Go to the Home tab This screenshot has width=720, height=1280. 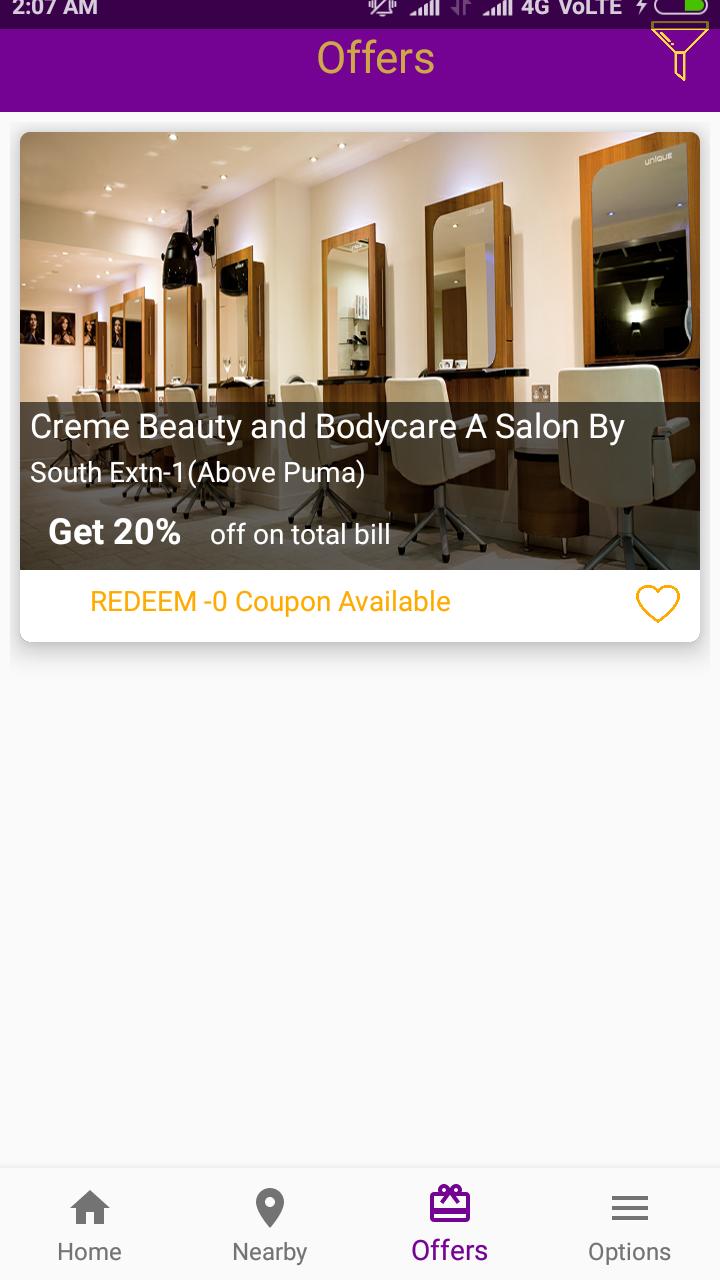tap(90, 1225)
